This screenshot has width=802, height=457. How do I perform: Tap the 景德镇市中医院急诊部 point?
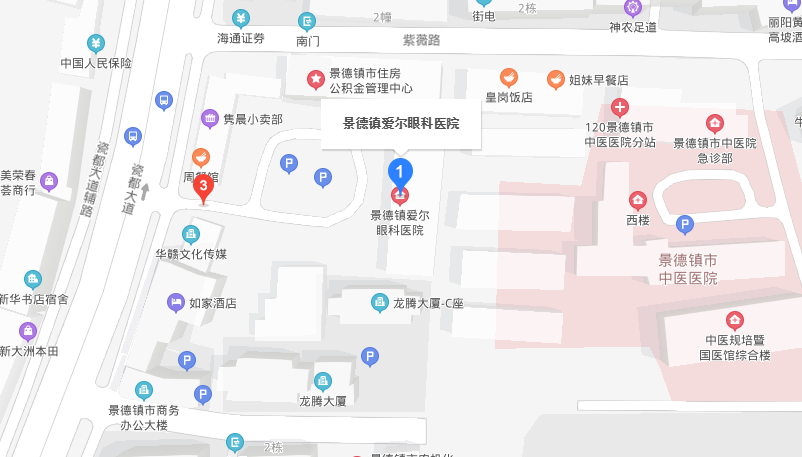point(714,124)
